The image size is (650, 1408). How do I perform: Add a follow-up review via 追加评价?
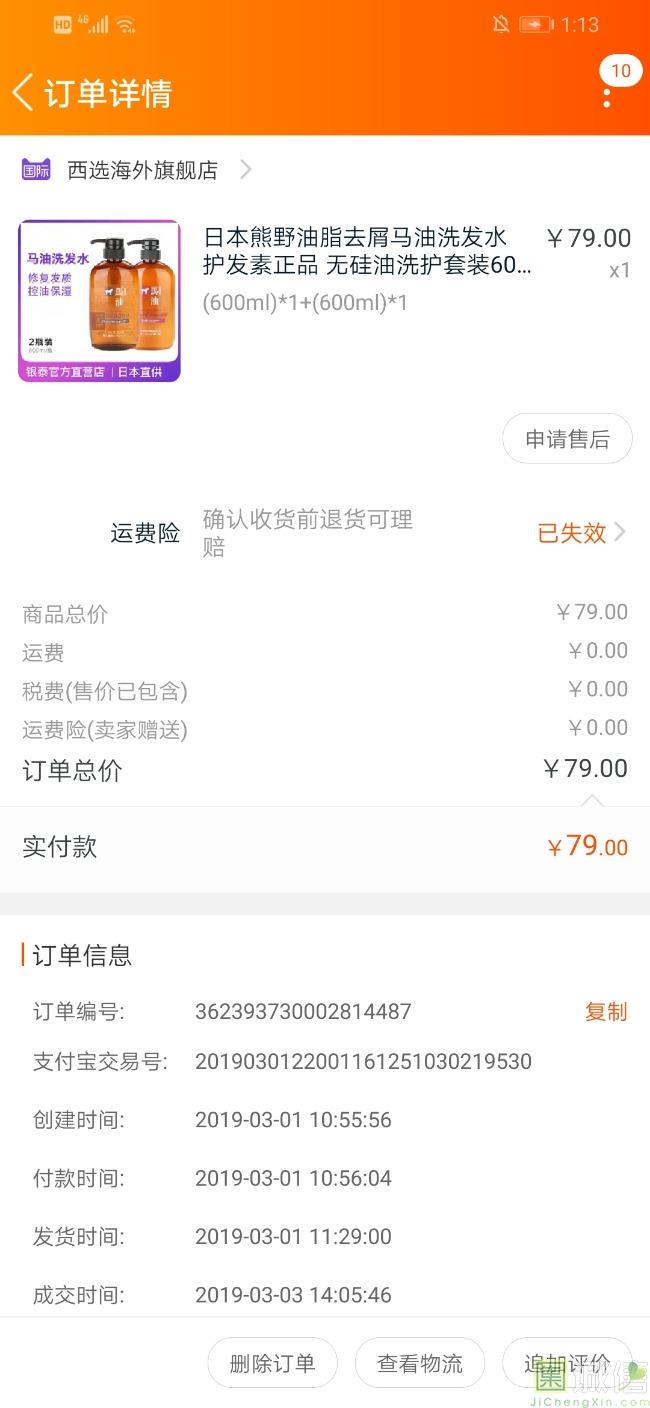566,1363
